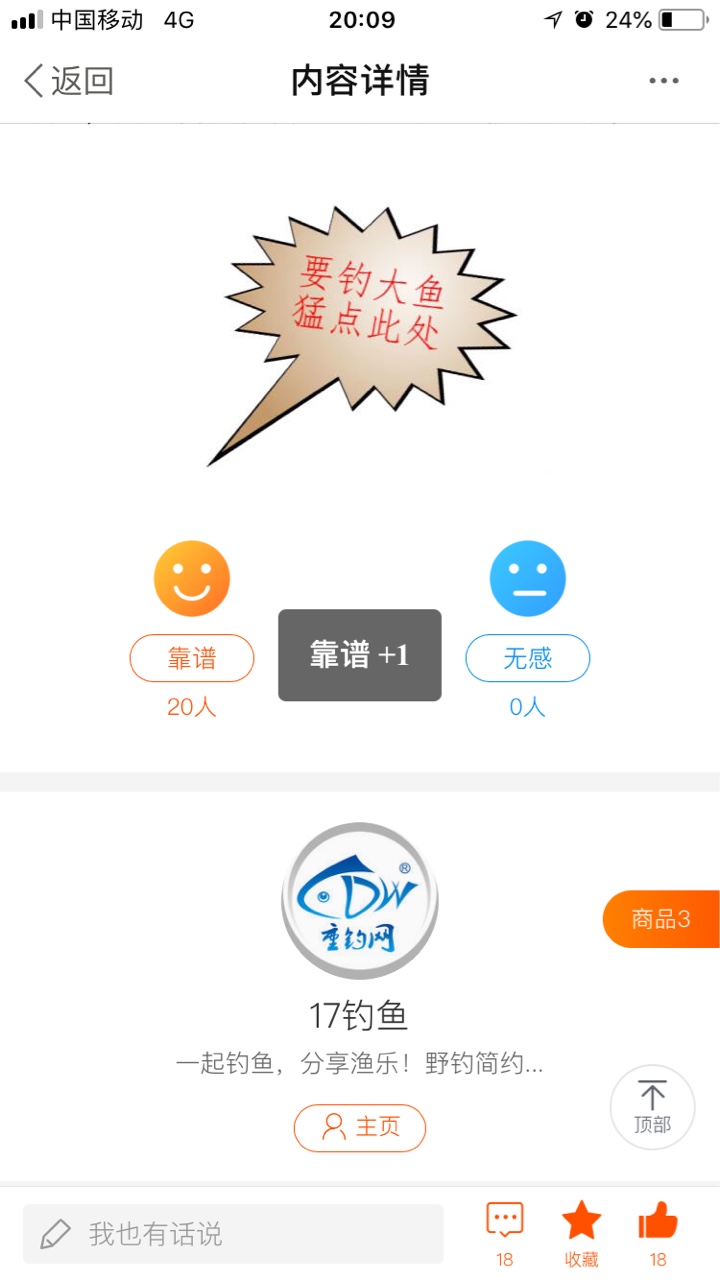
Task: View the 18 comments
Action: 505,1233
